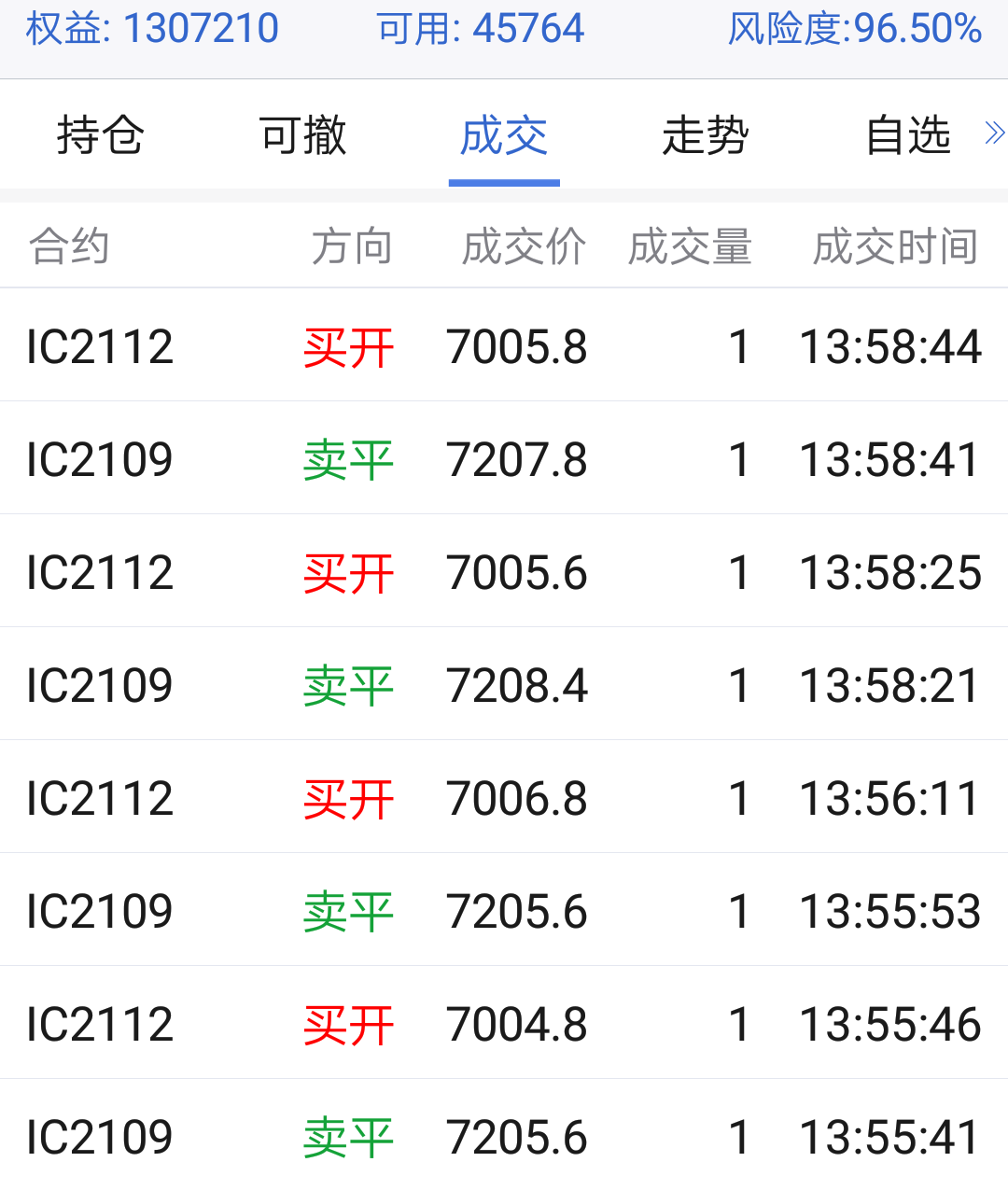Expand more tabs with the double-arrow icon

click(x=994, y=133)
